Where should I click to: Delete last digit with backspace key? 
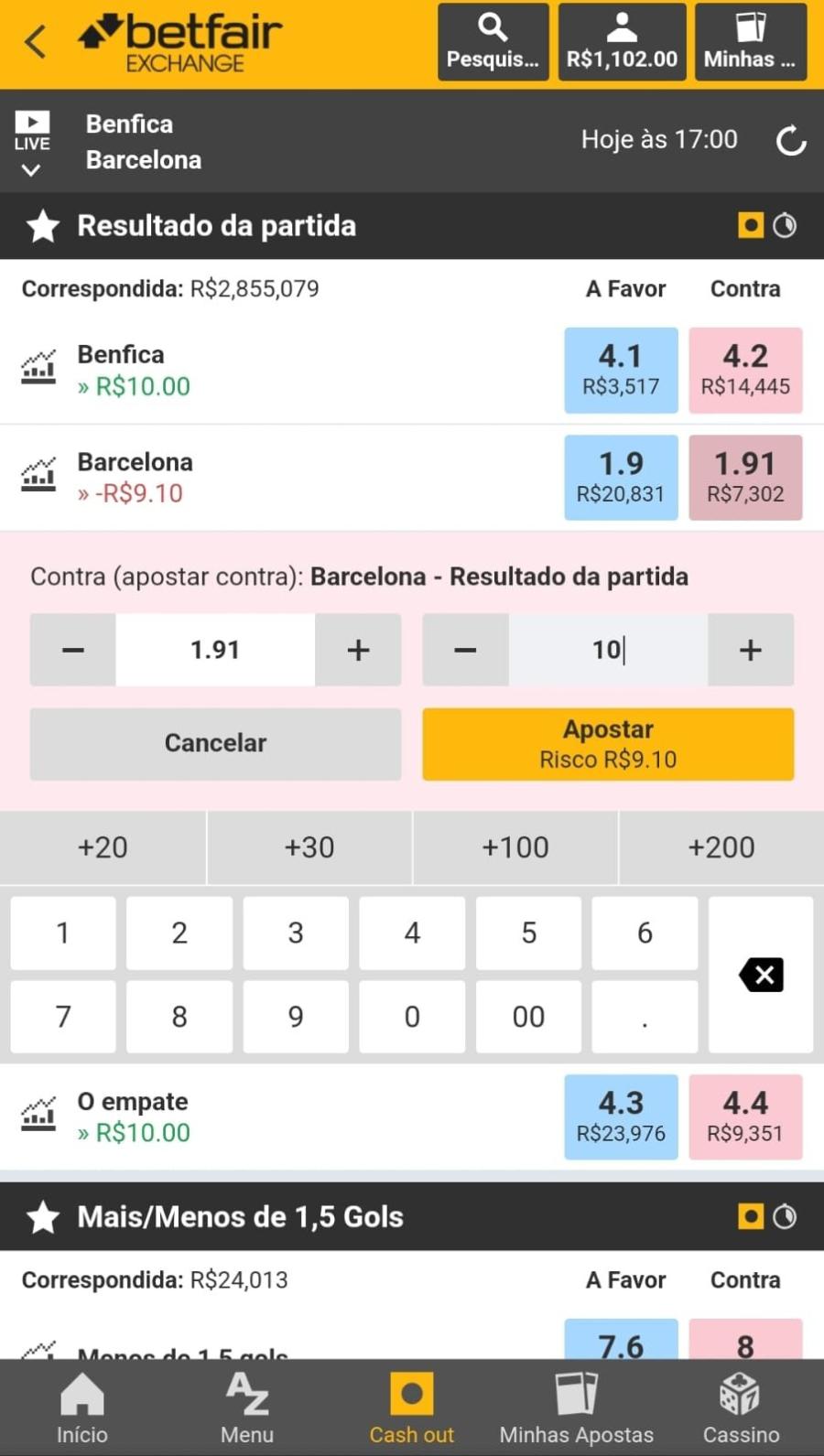pyautogui.click(x=761, y=975)
